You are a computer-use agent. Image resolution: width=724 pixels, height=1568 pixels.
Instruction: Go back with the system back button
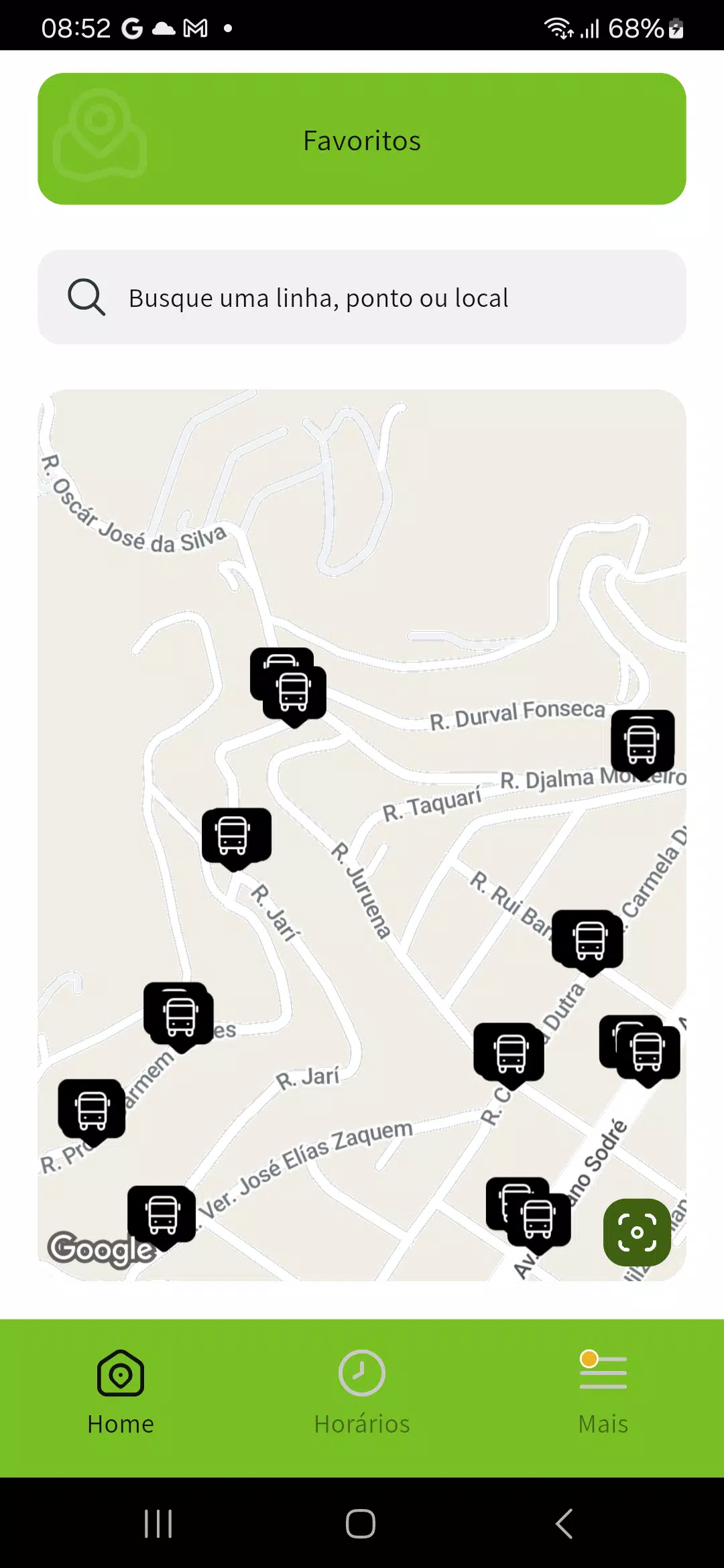click(x=564, y=1523)
